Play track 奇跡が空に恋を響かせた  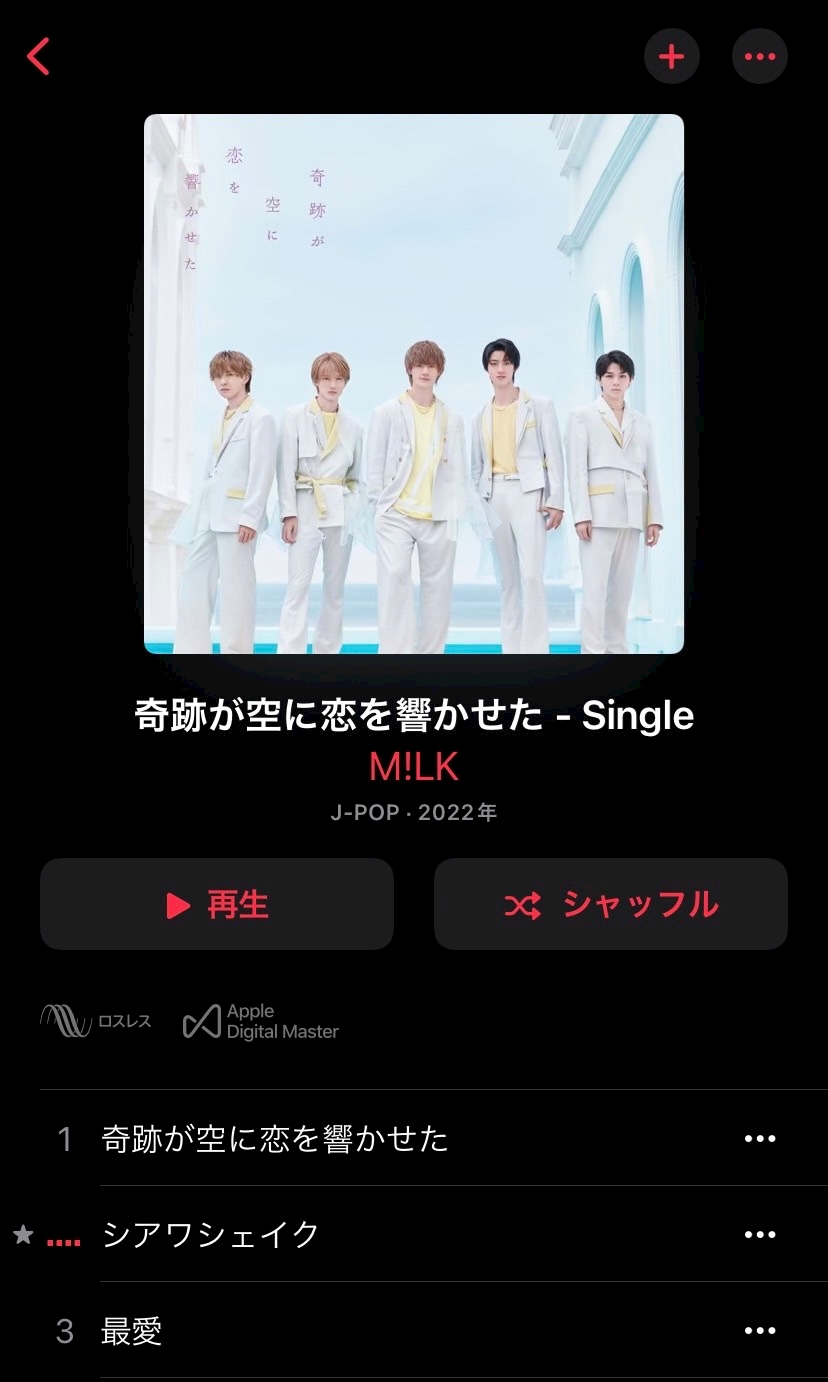[x=275, y=1138]
